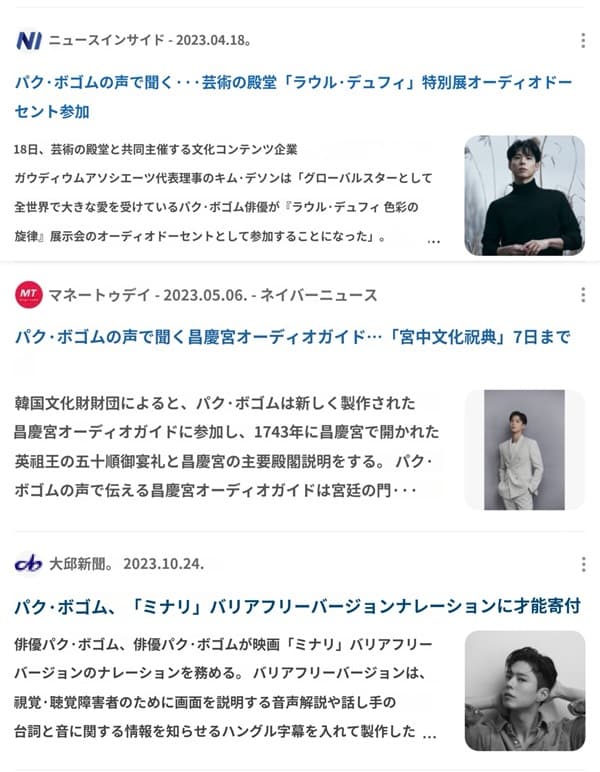Open overflow menu for ニュースインサイド article

tap(583, 41)
